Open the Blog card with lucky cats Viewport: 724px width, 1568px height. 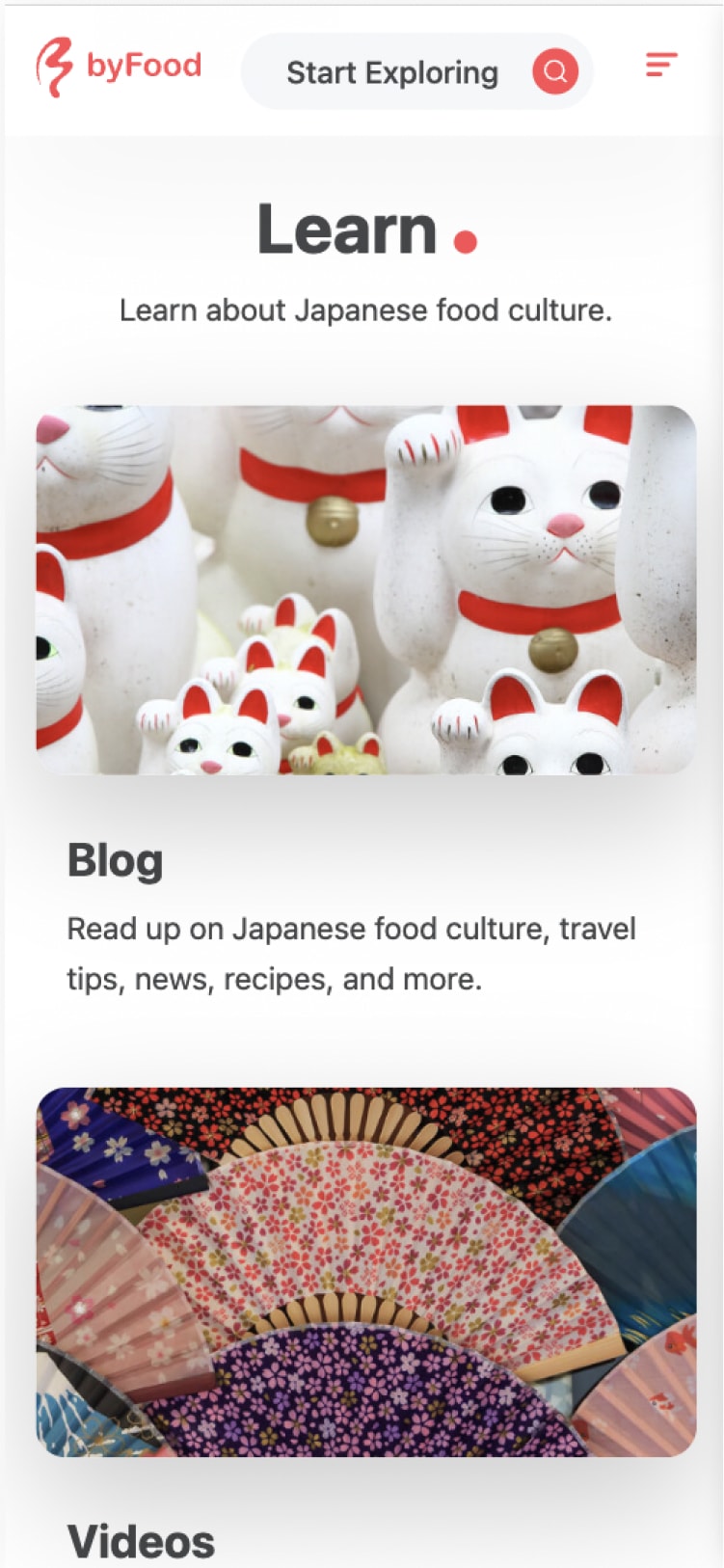(x=365, y=589)
